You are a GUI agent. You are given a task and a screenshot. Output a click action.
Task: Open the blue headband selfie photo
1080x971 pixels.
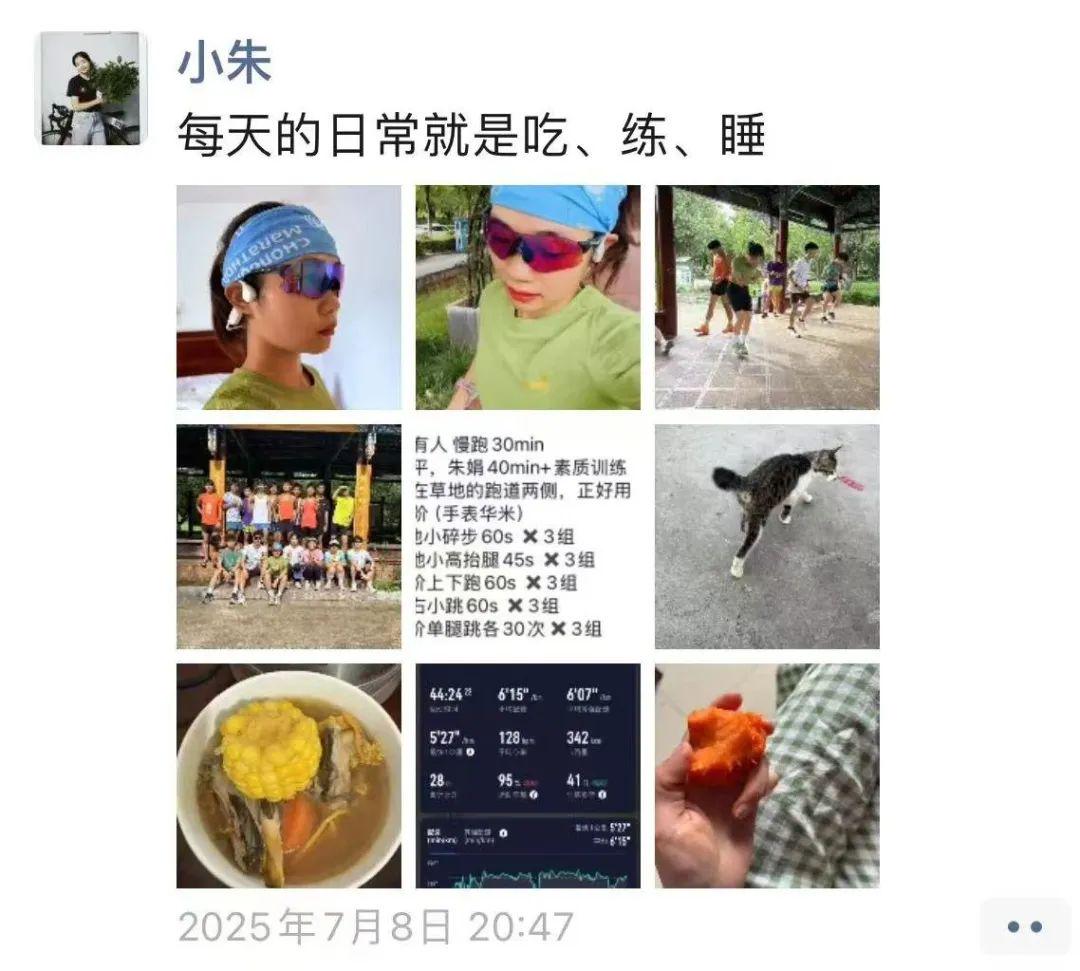[x=289, y=297]
